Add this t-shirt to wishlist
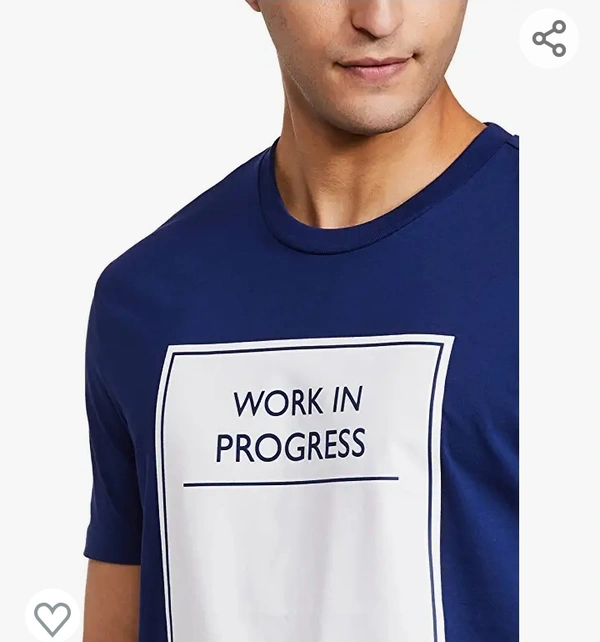 tap(52, 617)
